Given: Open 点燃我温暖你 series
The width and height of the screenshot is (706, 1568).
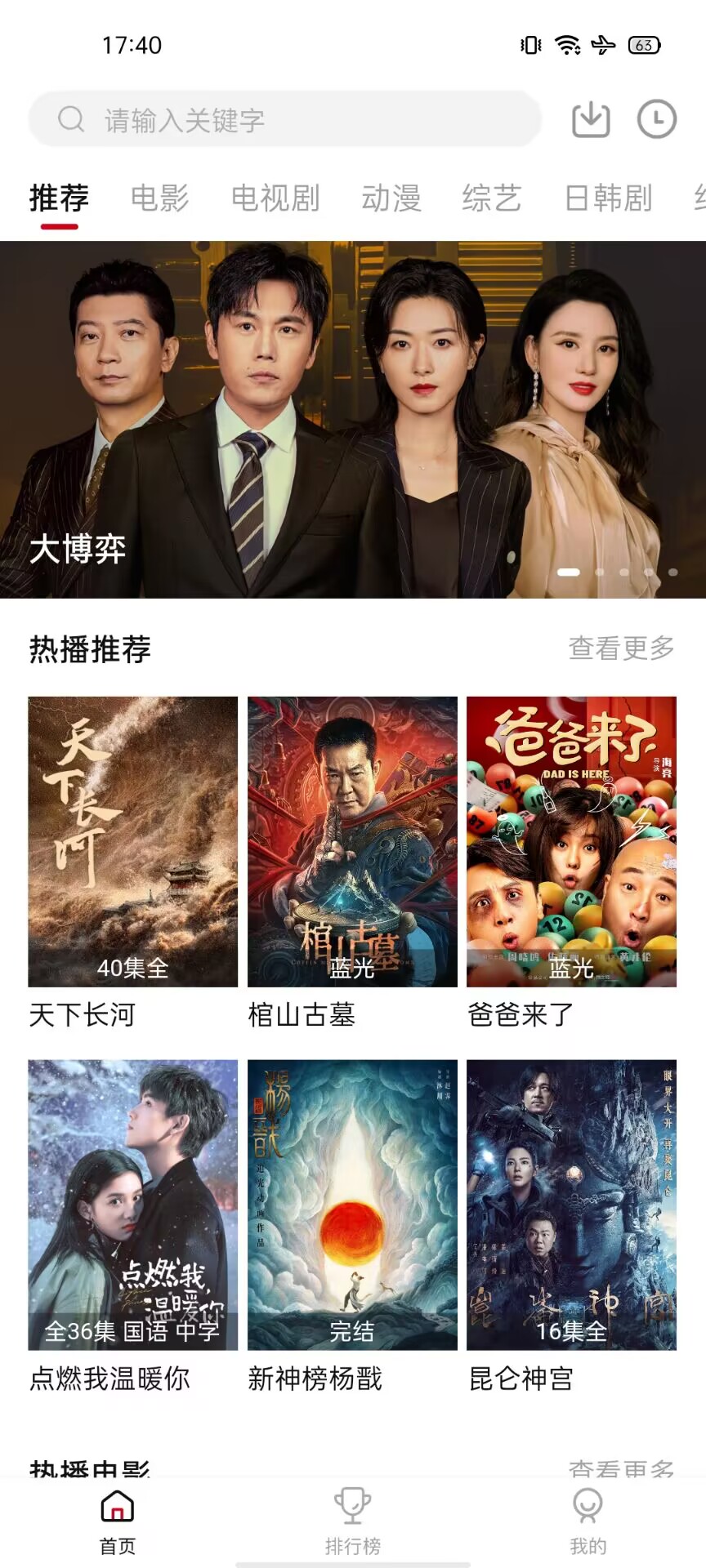Looking at the screenshot, I should (132, 1205).
